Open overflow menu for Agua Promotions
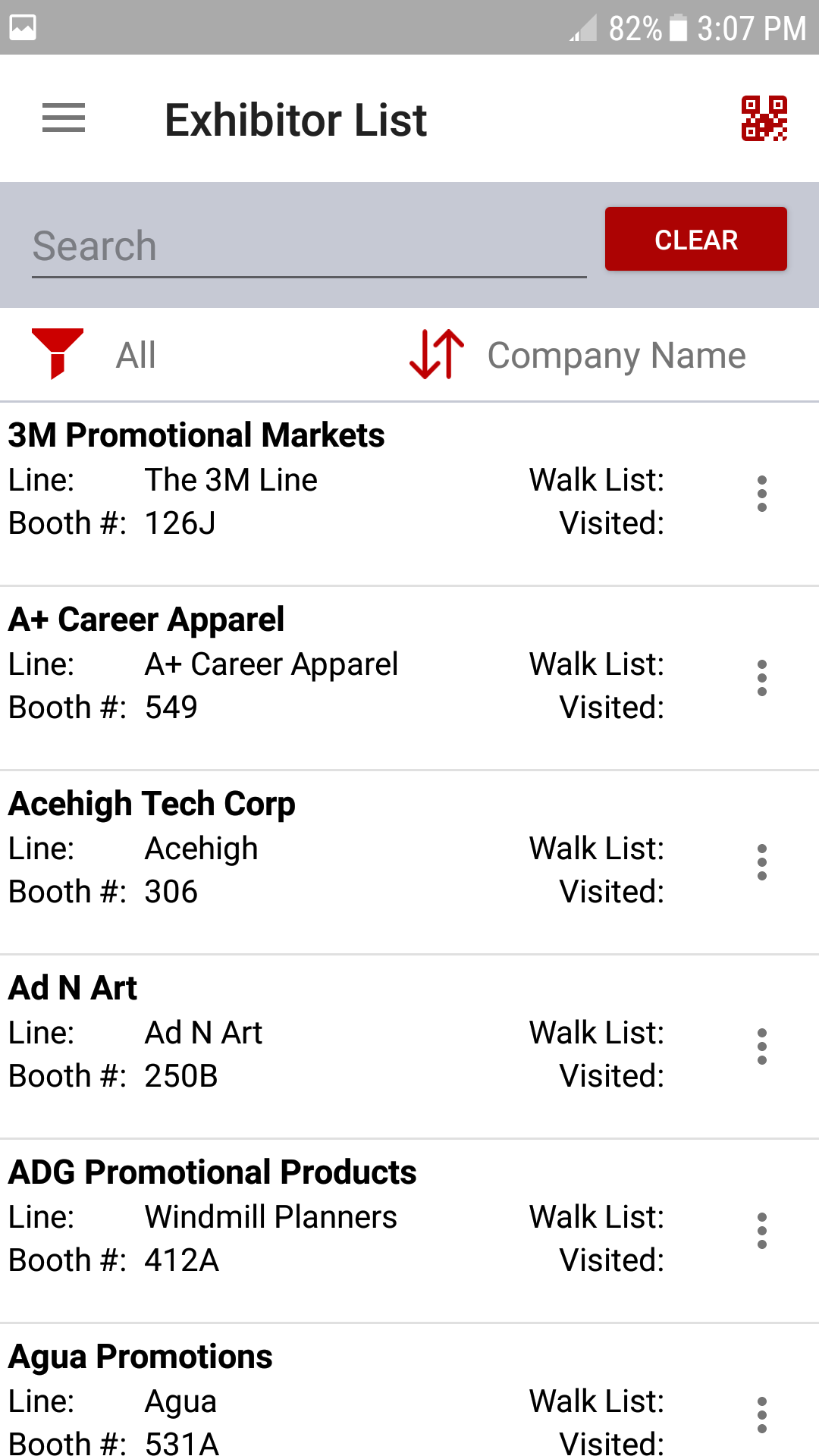Viewport: 819px width, 1456px height. point(762,1415)
